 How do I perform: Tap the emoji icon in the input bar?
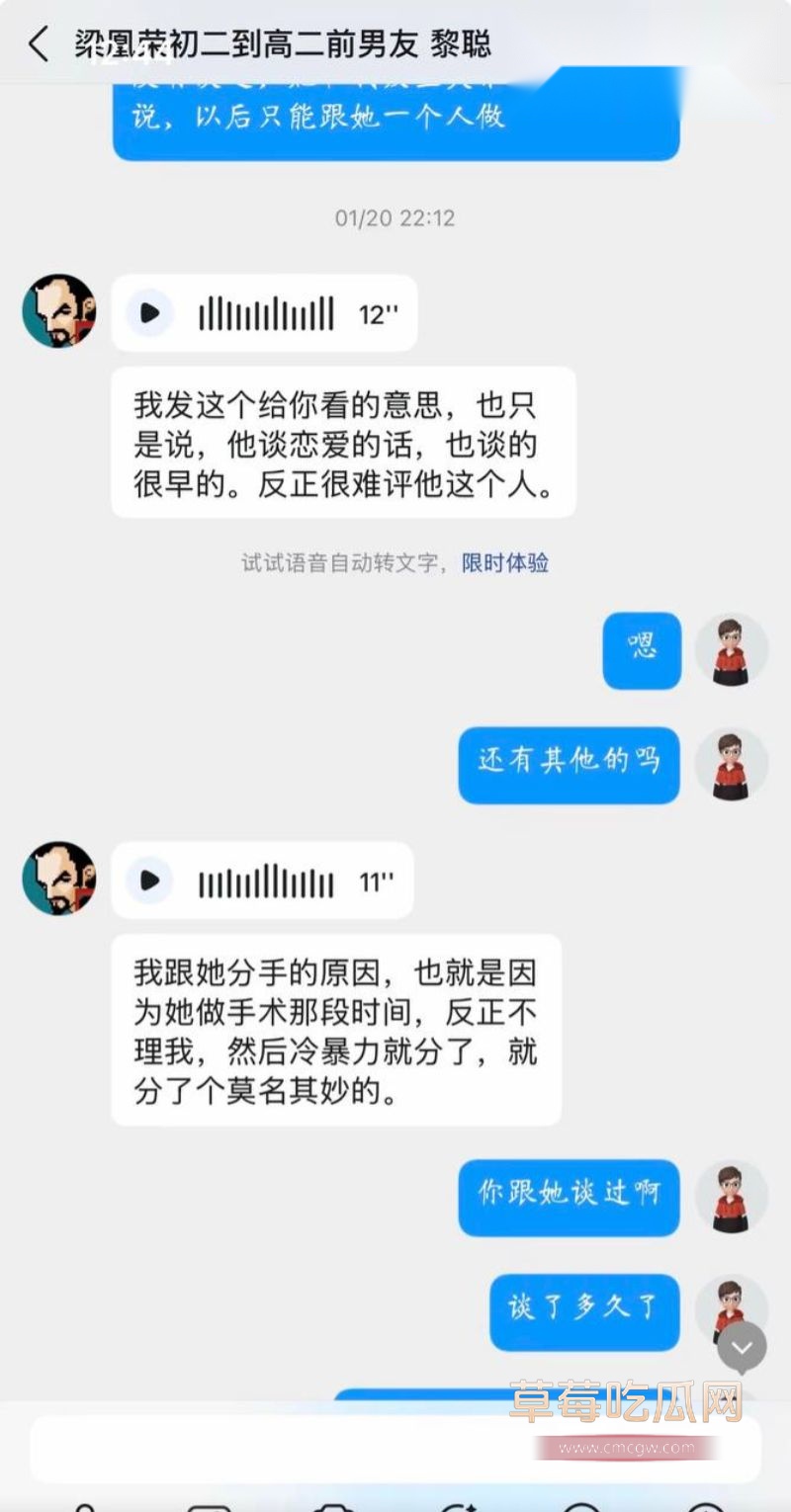[x=583, y=1507]
